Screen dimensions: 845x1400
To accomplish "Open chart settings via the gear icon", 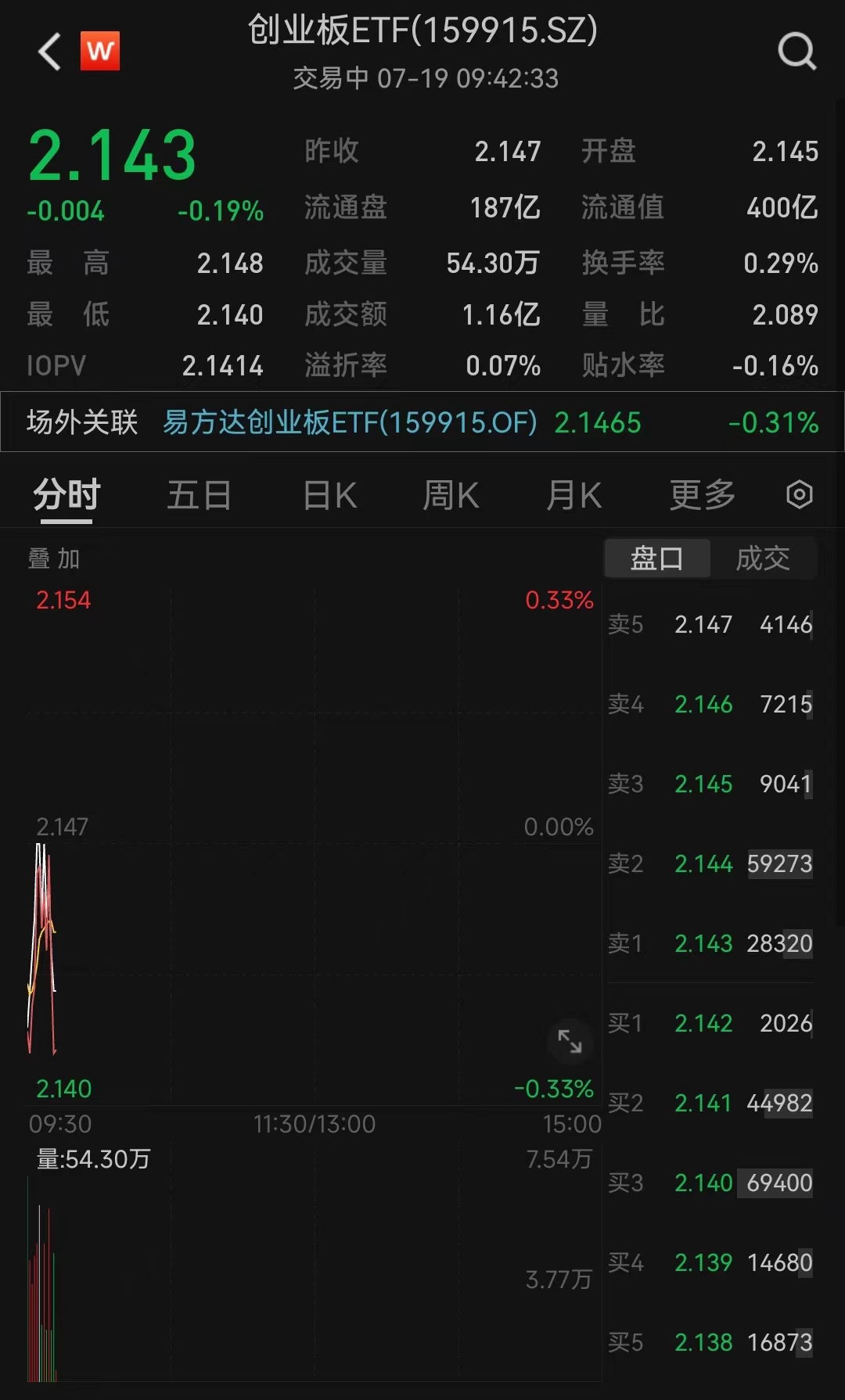I will tap(799, 494).
